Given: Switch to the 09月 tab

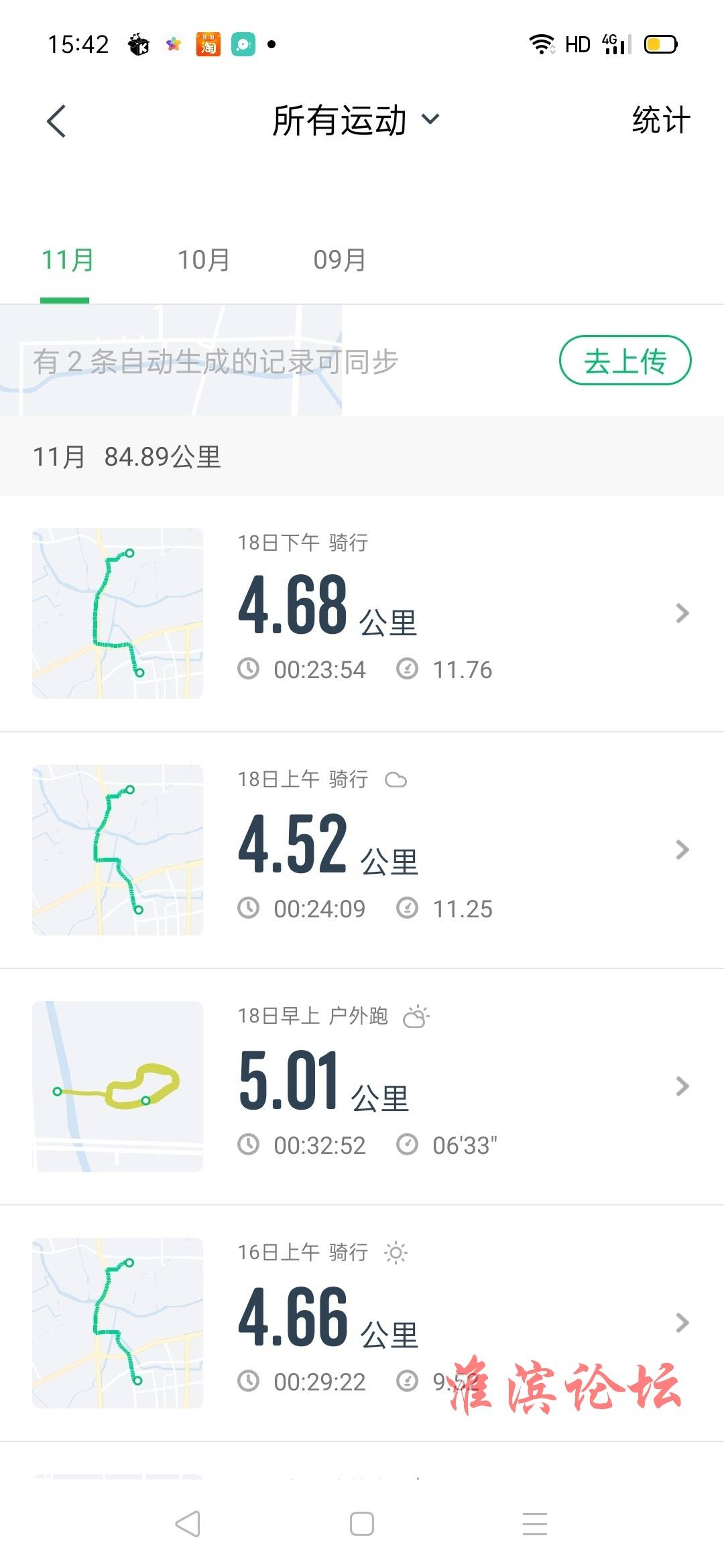Looking at the screenshot, I should coord(340,260).
